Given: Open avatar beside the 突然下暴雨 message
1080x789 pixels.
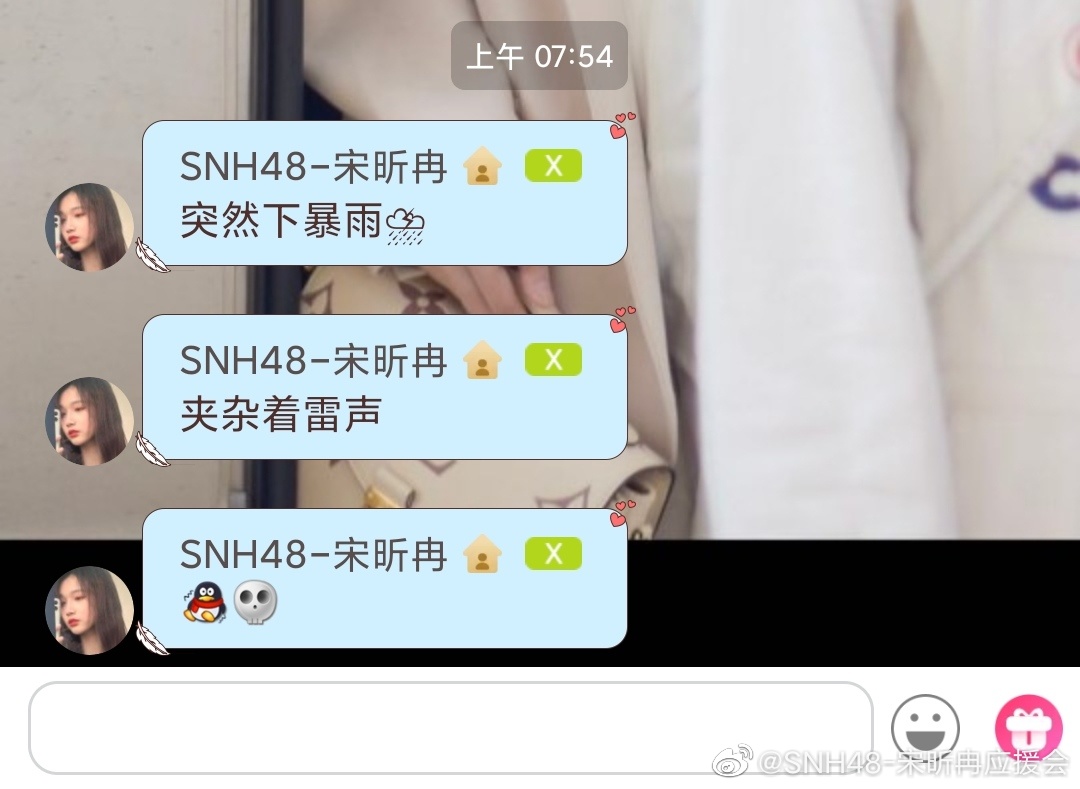Looking at the screenshot, I should pos(90,227).
